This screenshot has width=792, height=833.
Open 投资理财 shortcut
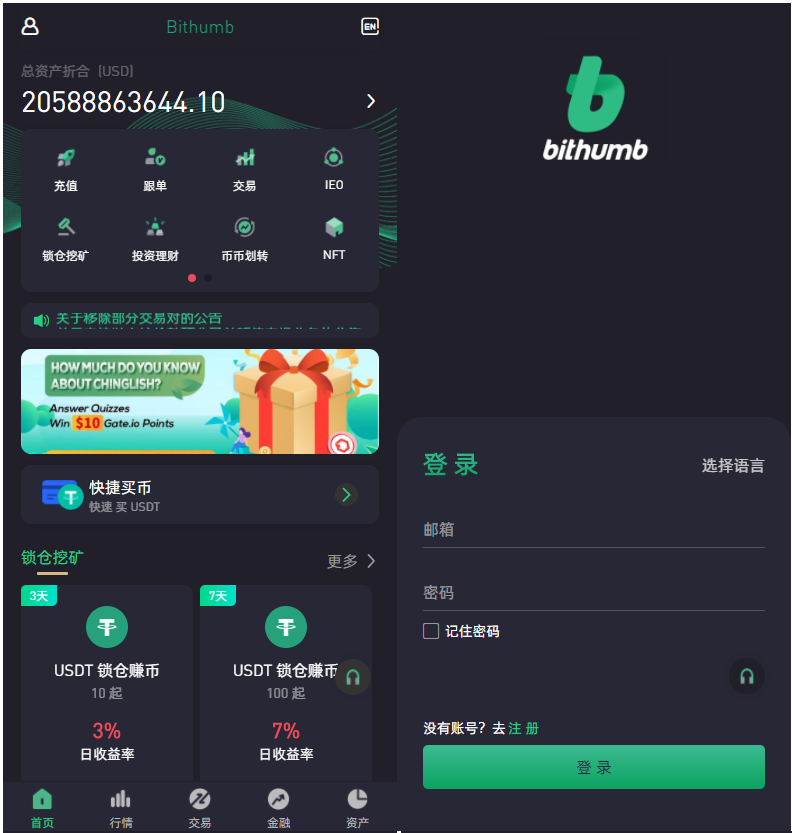pos(155,239)
